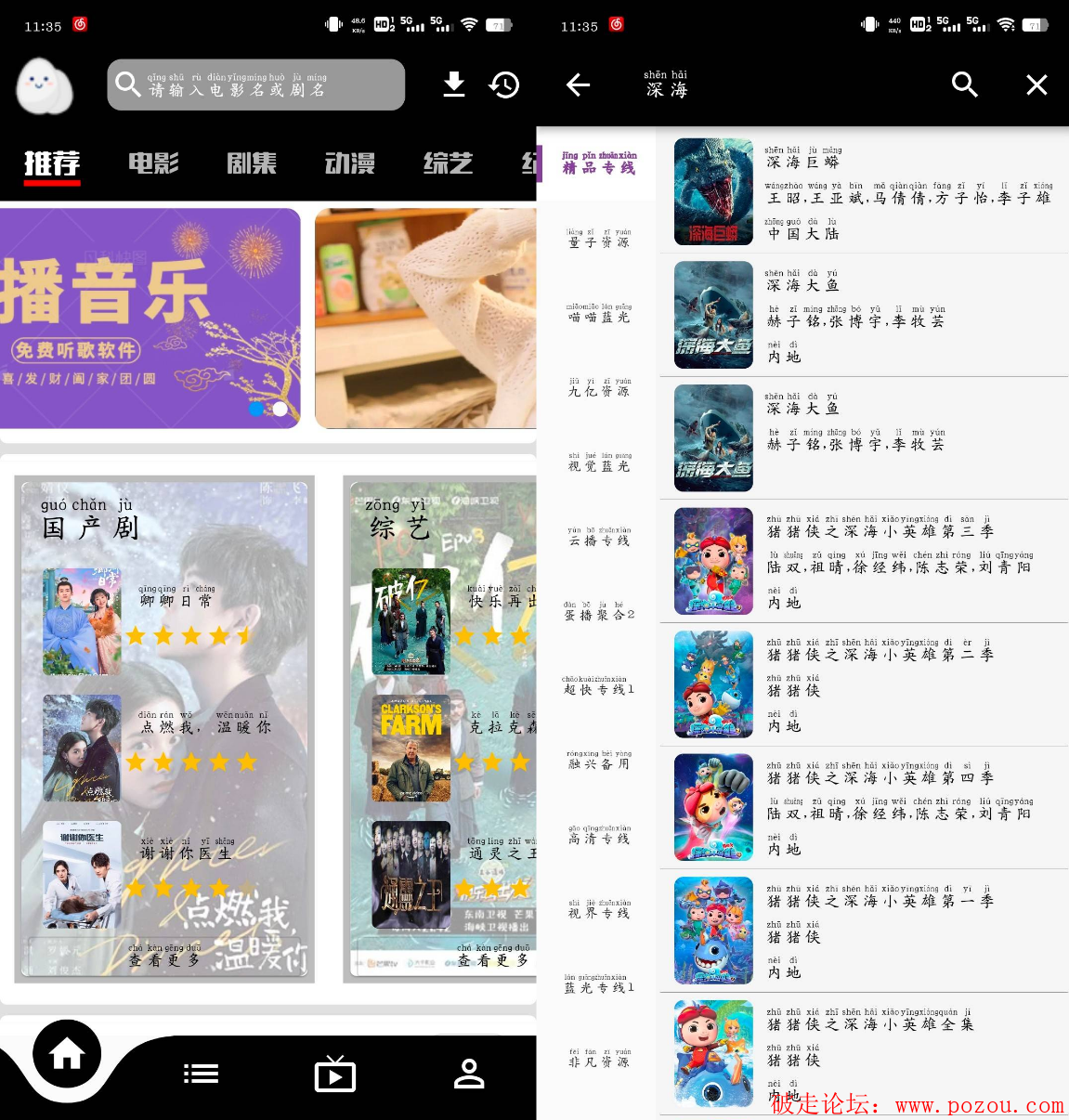This screenshot has width=1069, height=1120.
Task: Close the 深海 search results
Action: click(1036, 85)
